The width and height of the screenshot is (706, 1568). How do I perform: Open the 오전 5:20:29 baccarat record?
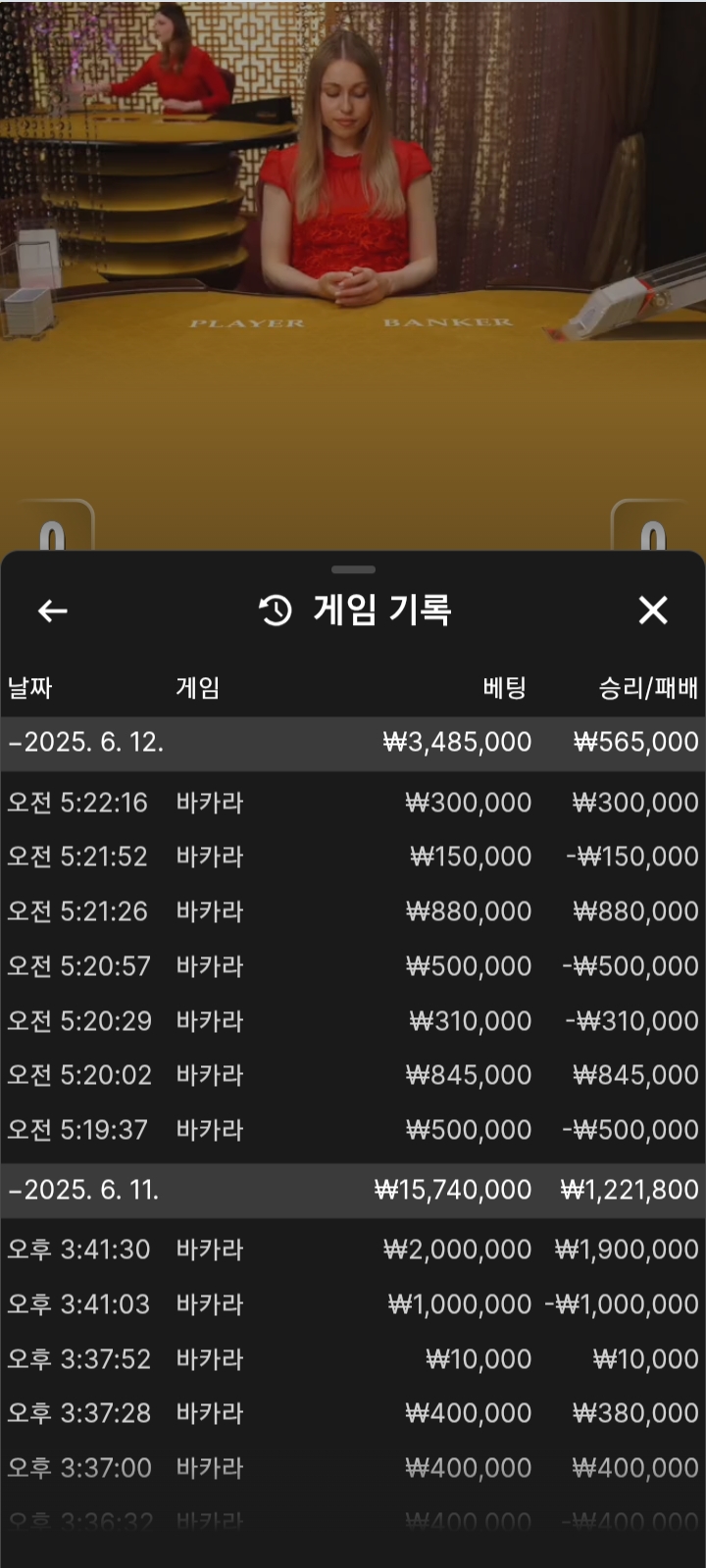[353, 1021]
